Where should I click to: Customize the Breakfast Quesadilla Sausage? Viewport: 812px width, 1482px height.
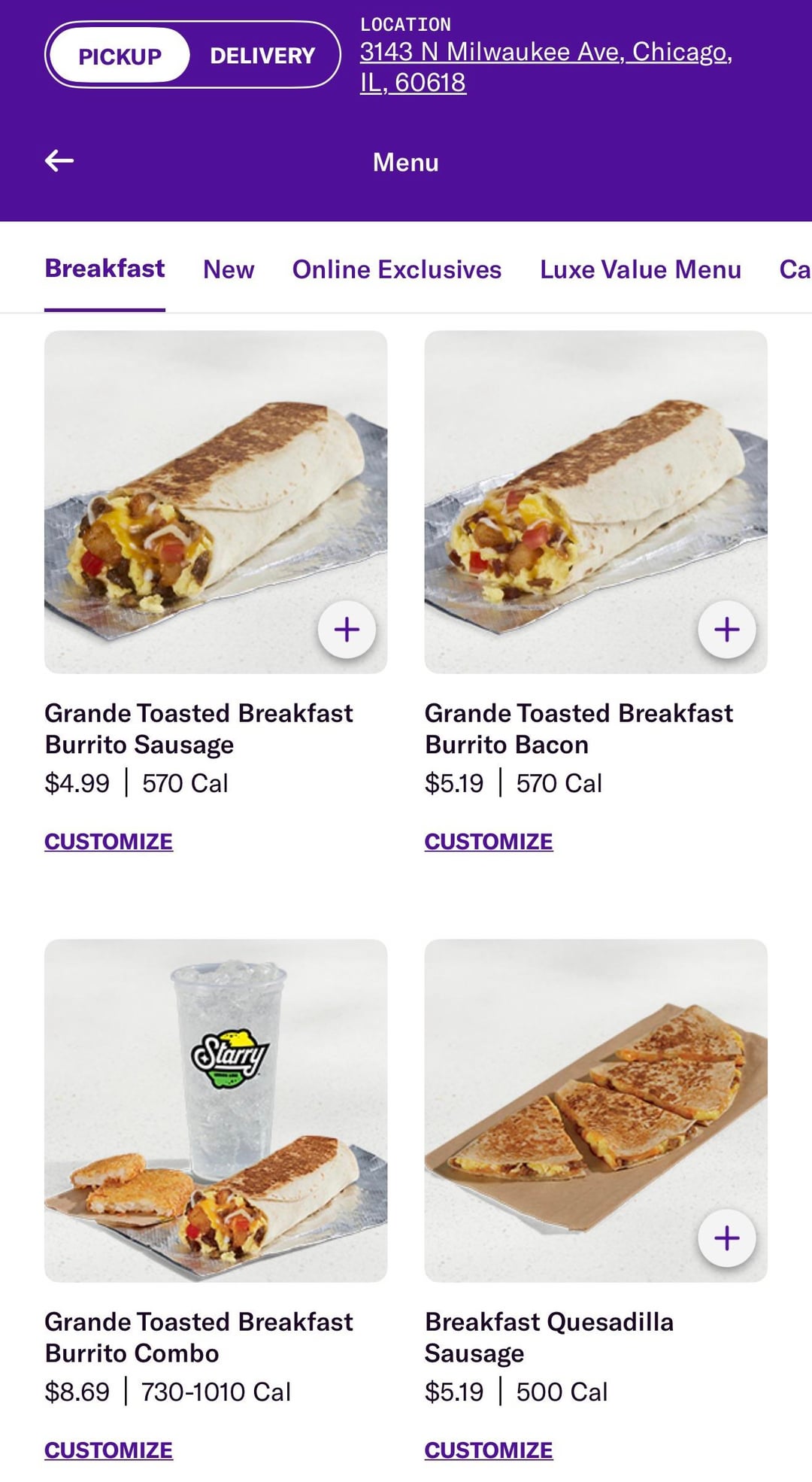click(488, 1450)
